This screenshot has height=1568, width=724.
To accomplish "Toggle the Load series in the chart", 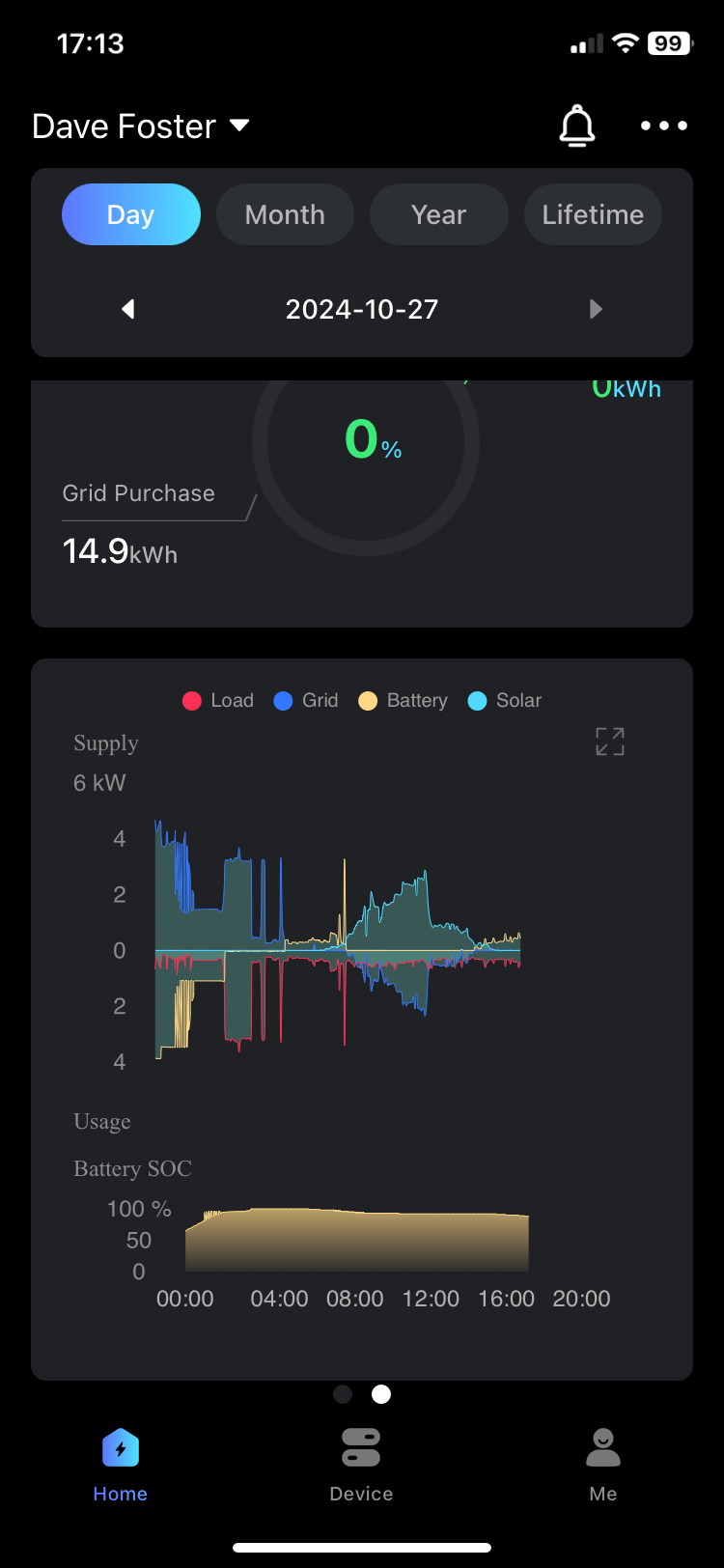I will 218,701.
